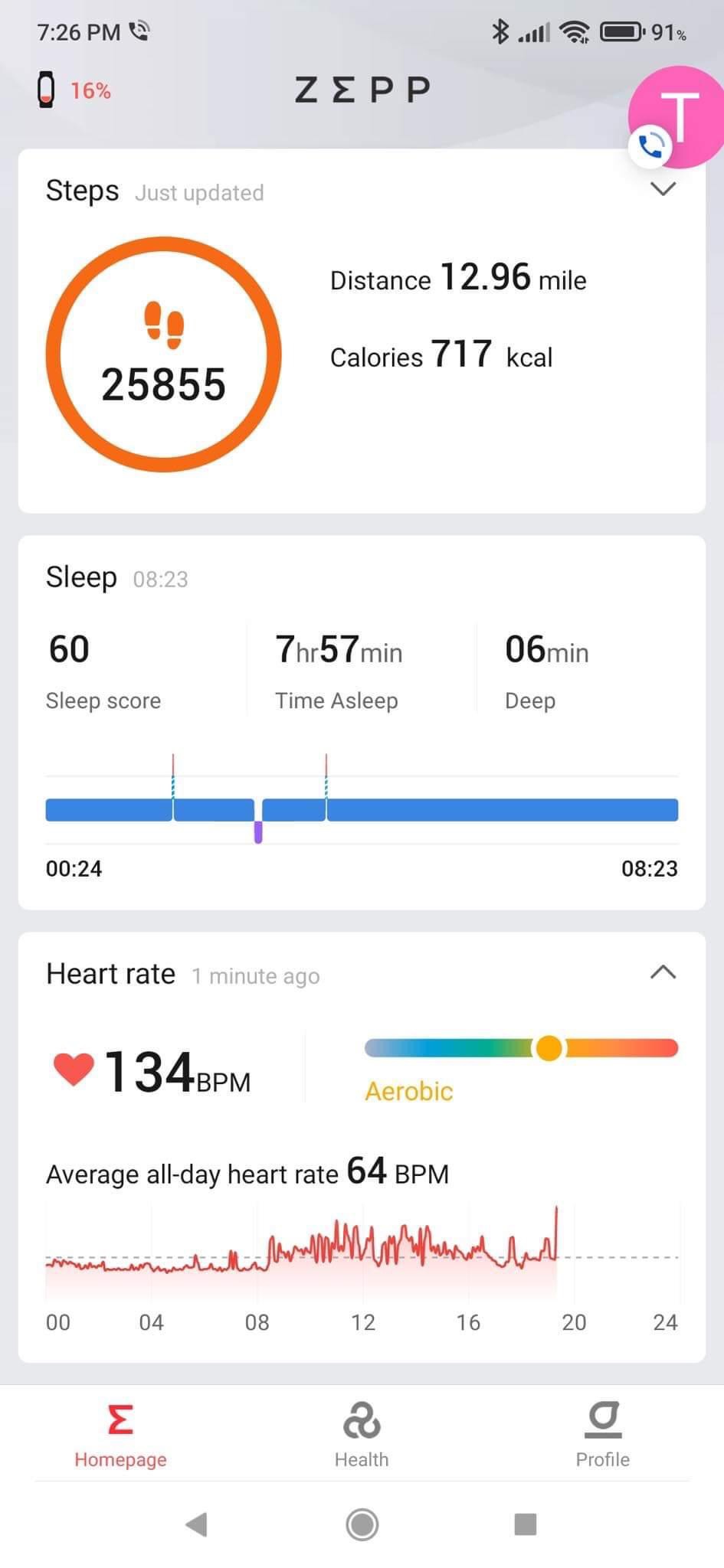Viewport: 724px width, 1568px height.
Task: Go back with the system back button
Action: (197, 1524)
